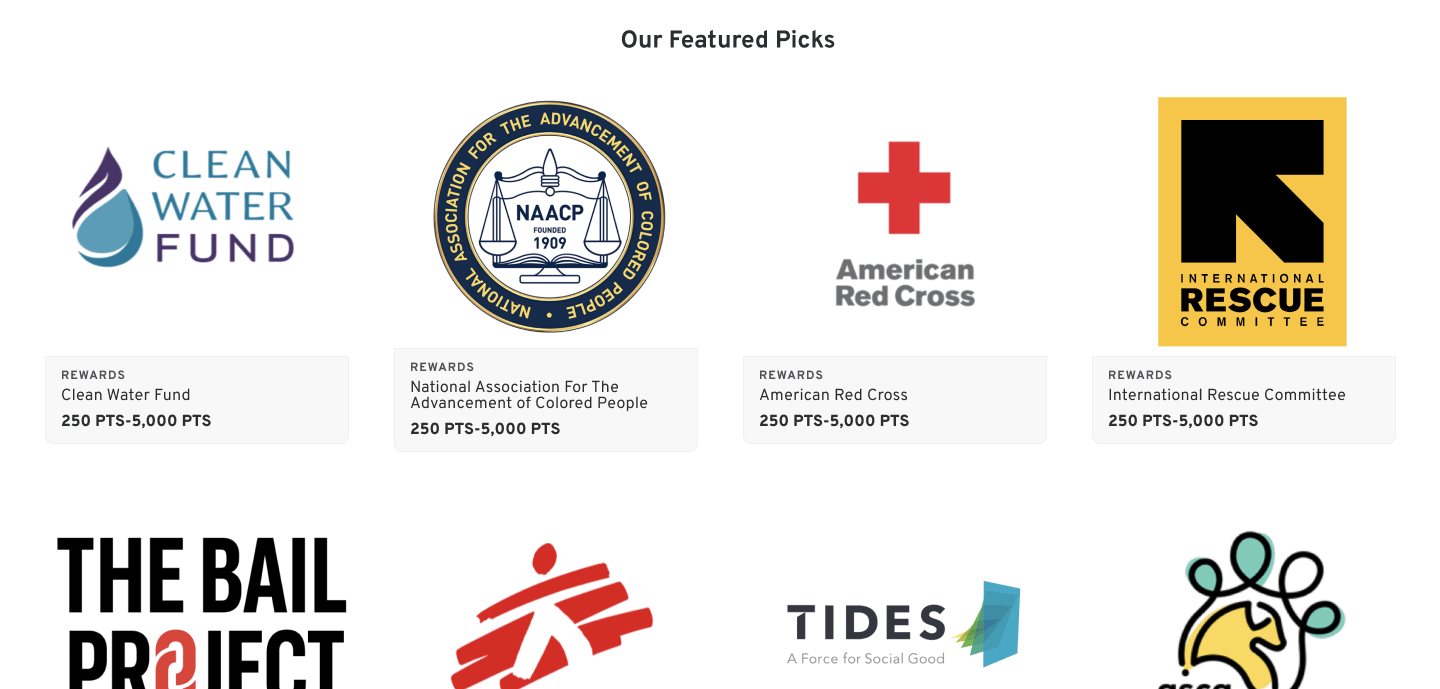Viewport: 1440px width, 689px height.
Task: Tap the red running figure logo tile
Action: (548, 615)
